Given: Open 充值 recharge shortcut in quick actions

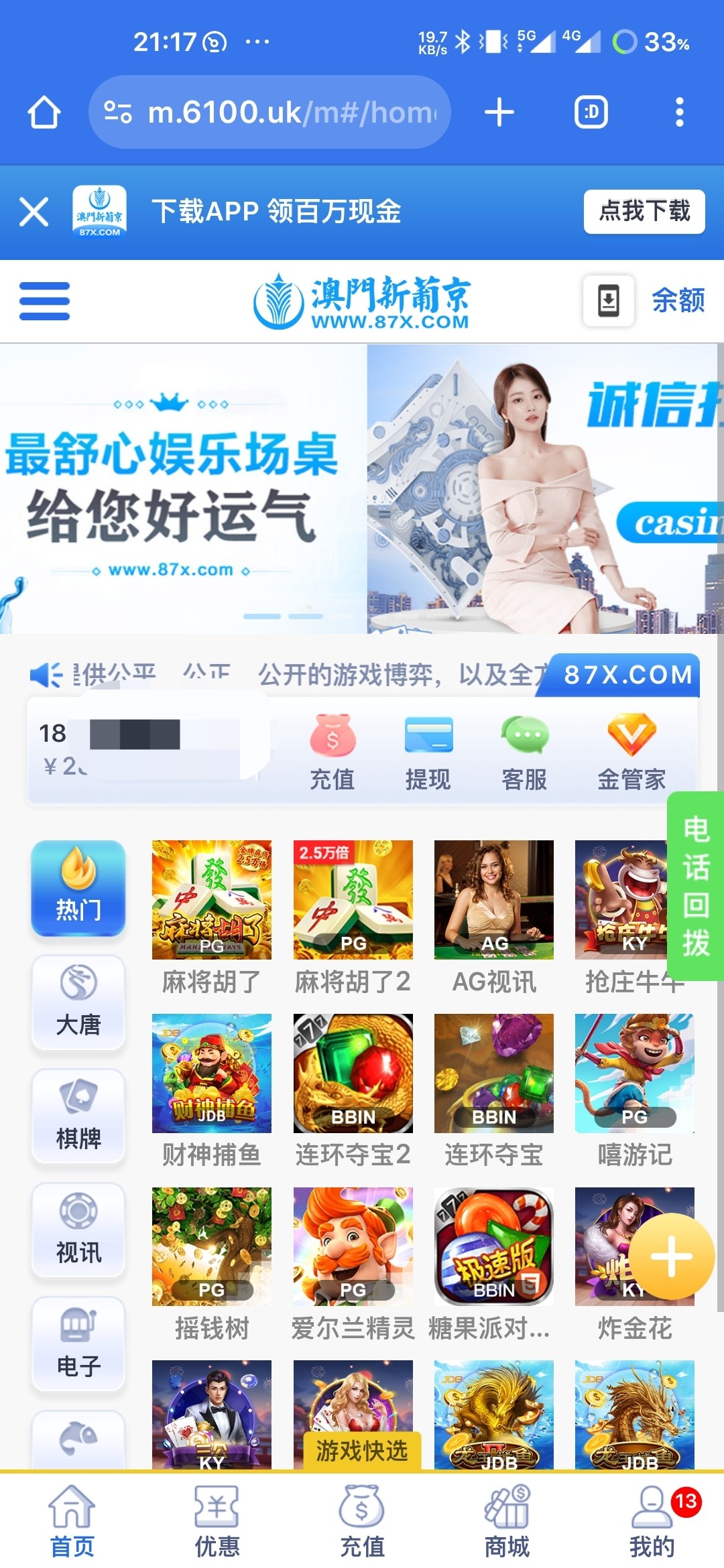Looking at the screenshot, I should click(x=332, y=753).
